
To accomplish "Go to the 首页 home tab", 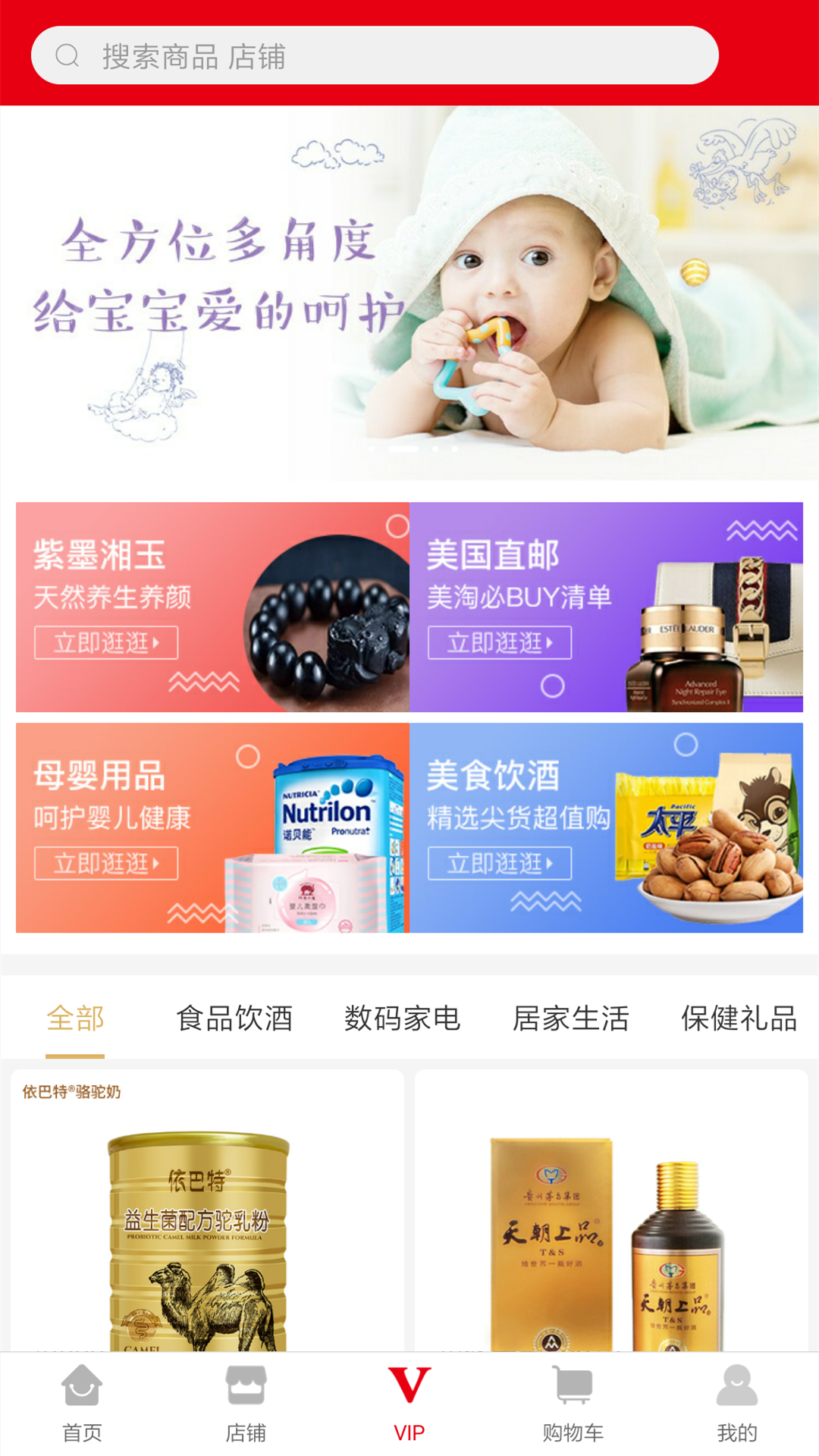I will coord(82,1403).
